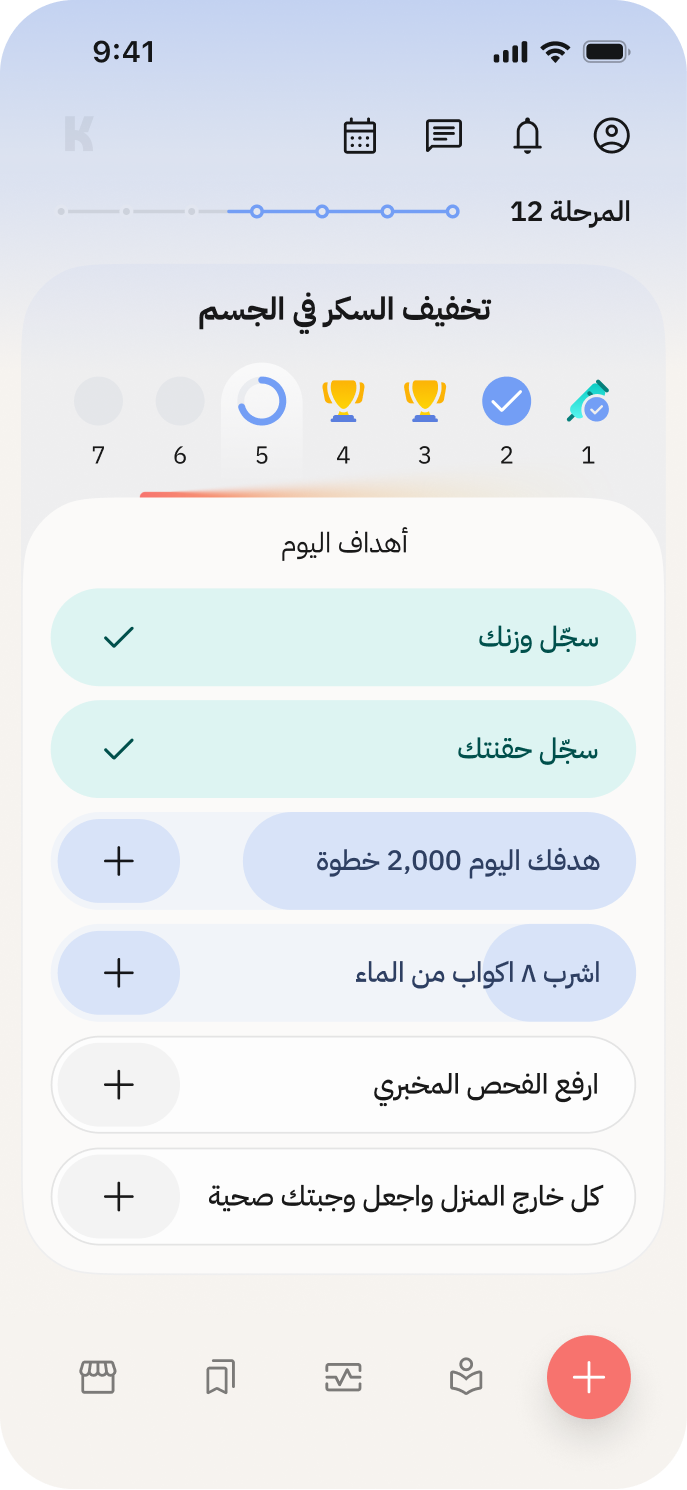Open the messages chat icon
Screen dimensions: 687x1490
coord(443,136)
